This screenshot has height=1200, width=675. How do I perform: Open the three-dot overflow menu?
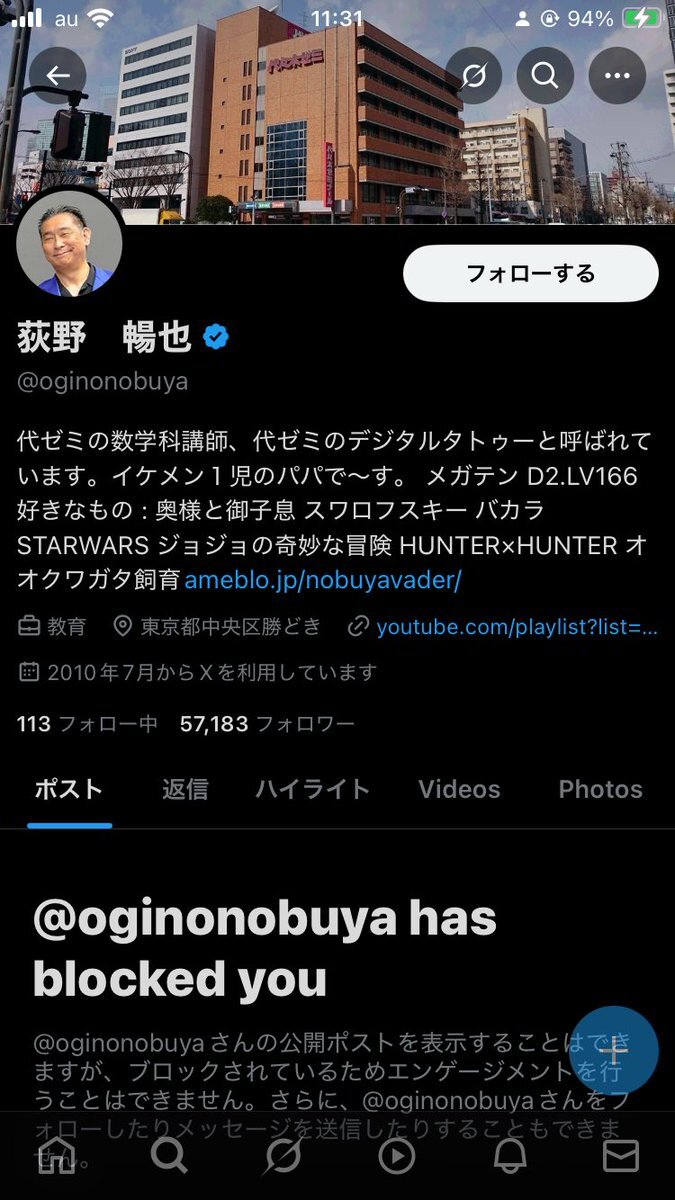coord(617,75)
